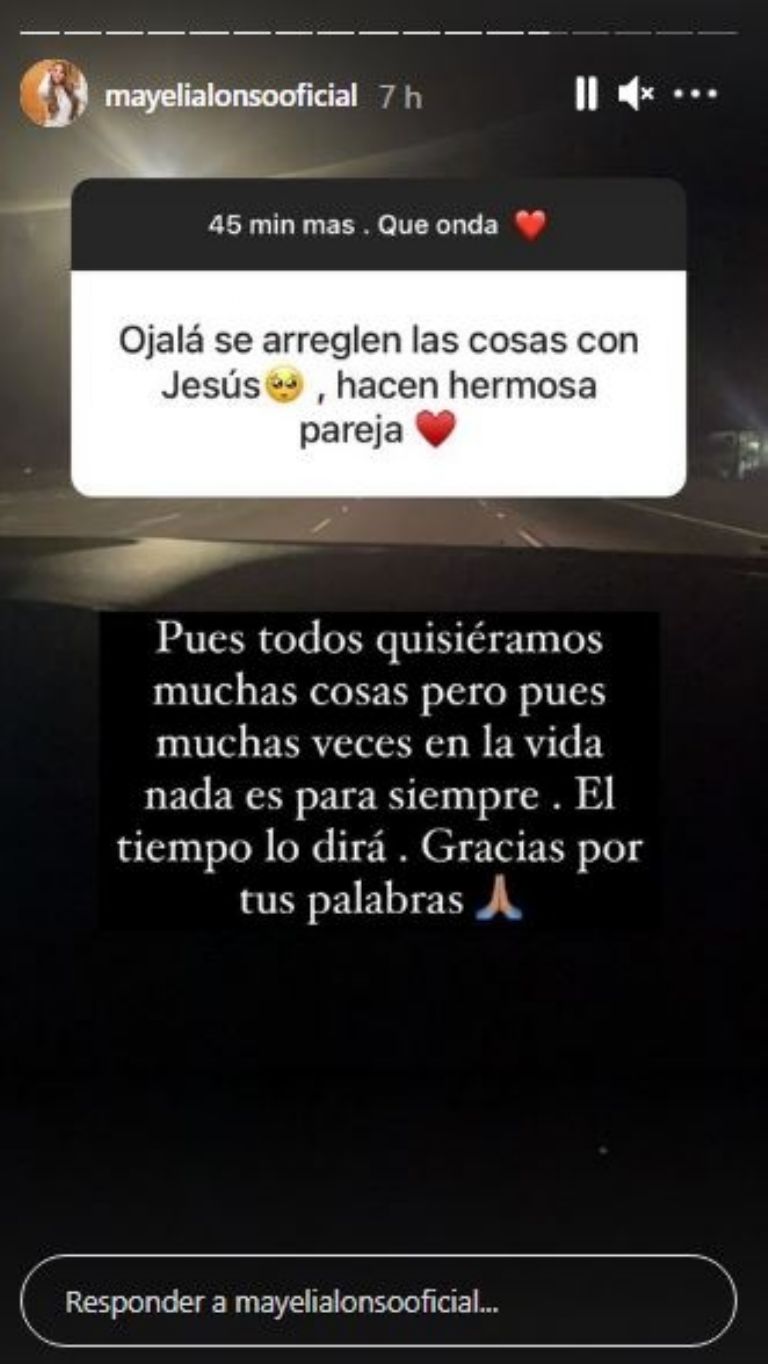Tap the mayelialonsooficial username

point(231,96)
